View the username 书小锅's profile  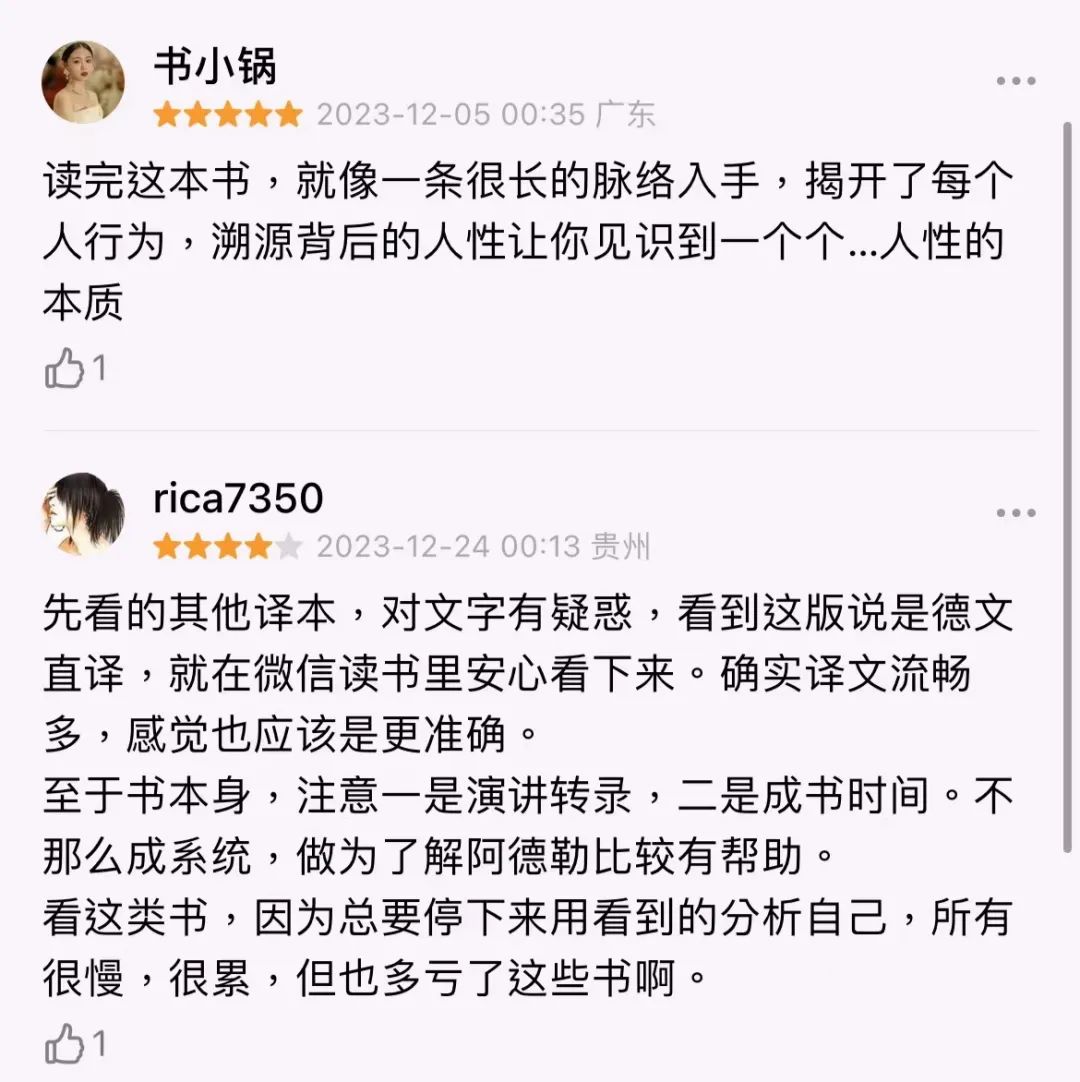[x=215, y=66]
